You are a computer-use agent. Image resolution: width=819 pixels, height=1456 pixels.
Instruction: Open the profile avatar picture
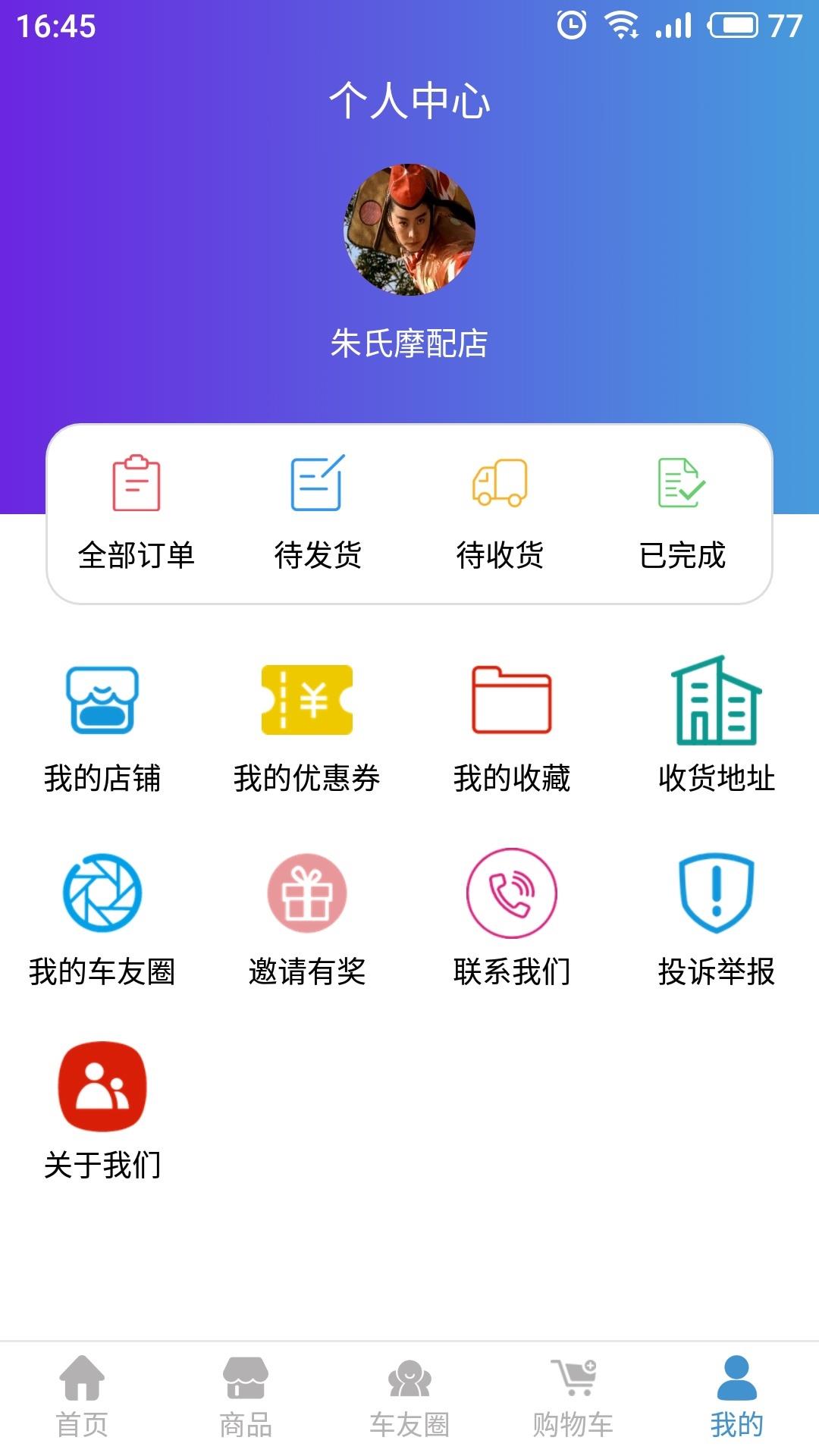click(x=409, y=230)
